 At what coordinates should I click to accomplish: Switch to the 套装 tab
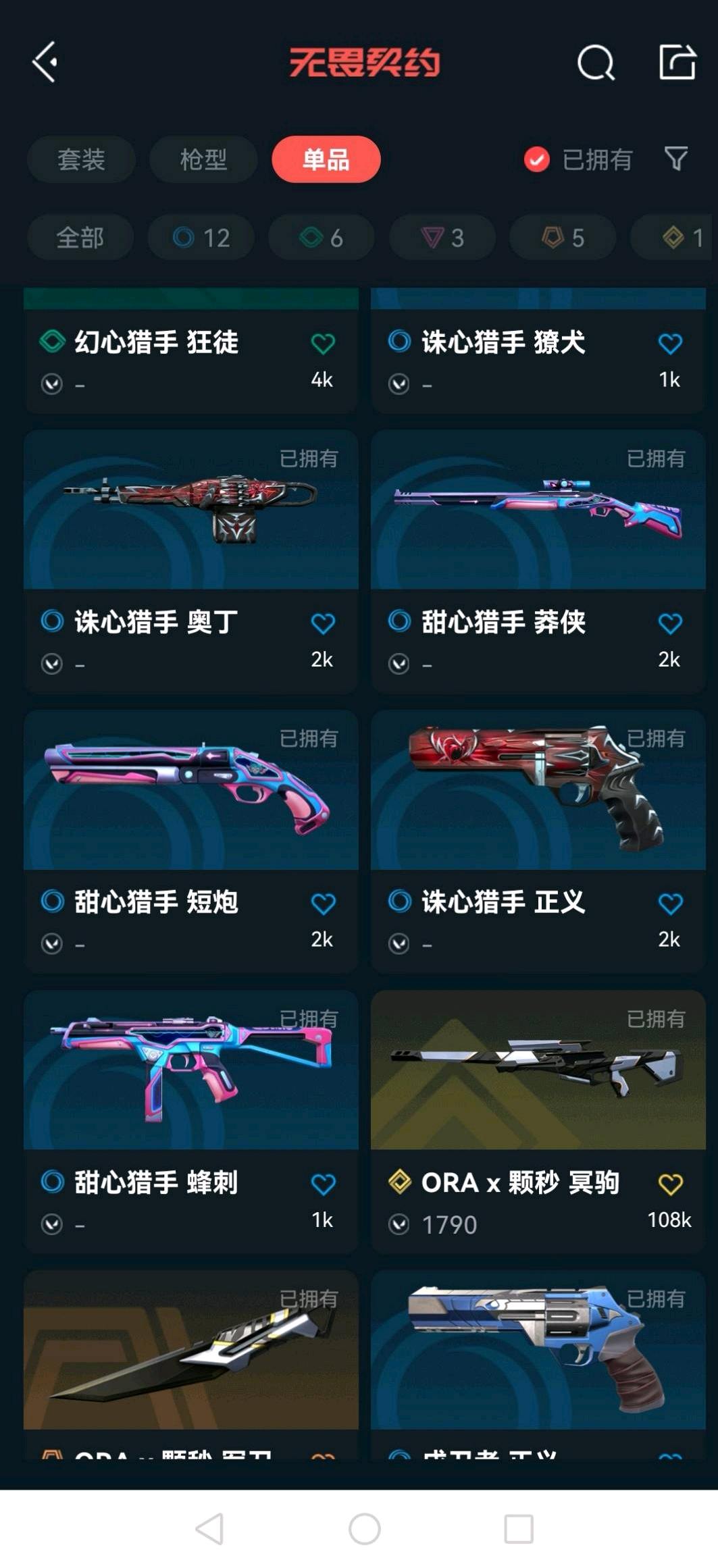click(81, 159)
